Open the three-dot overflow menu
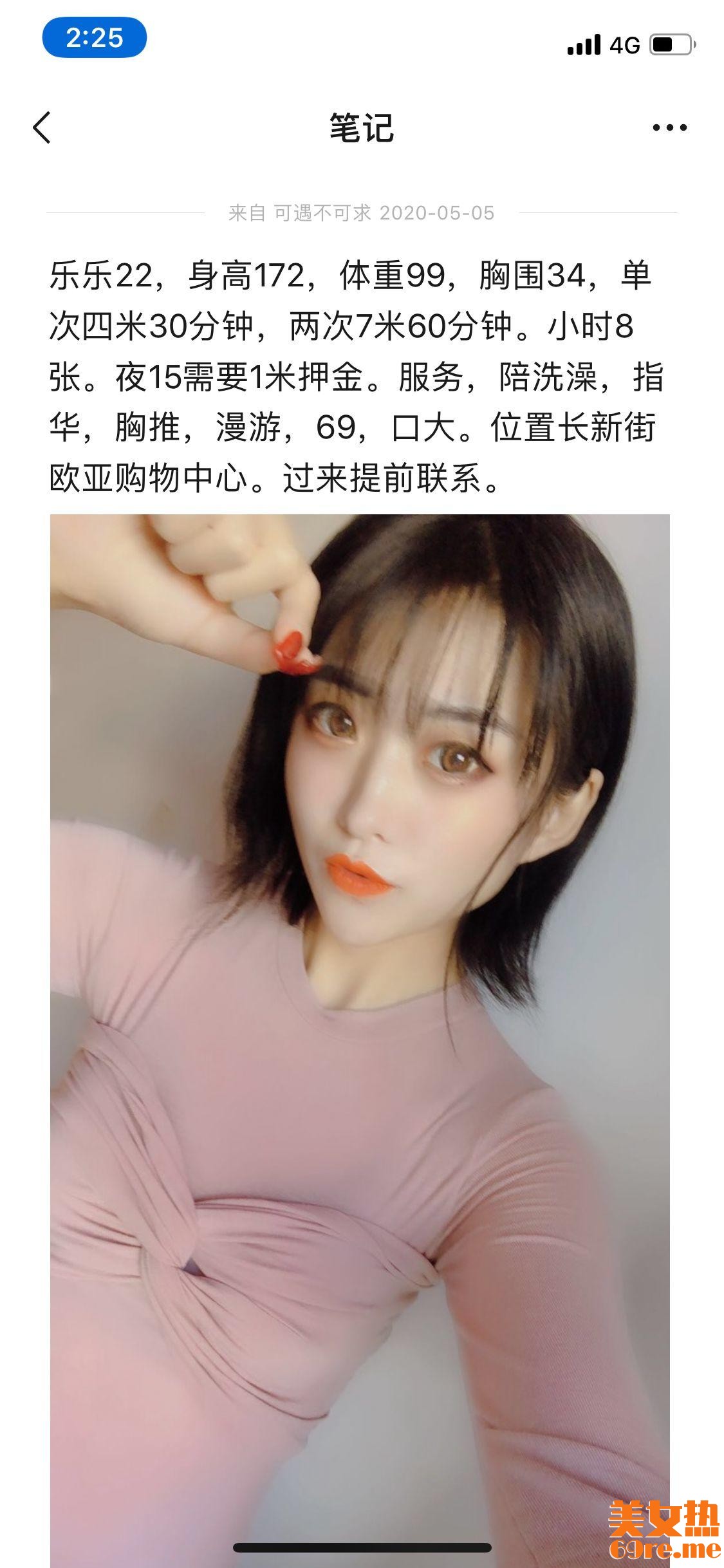 pyautogui.click(x=669, y=127)
